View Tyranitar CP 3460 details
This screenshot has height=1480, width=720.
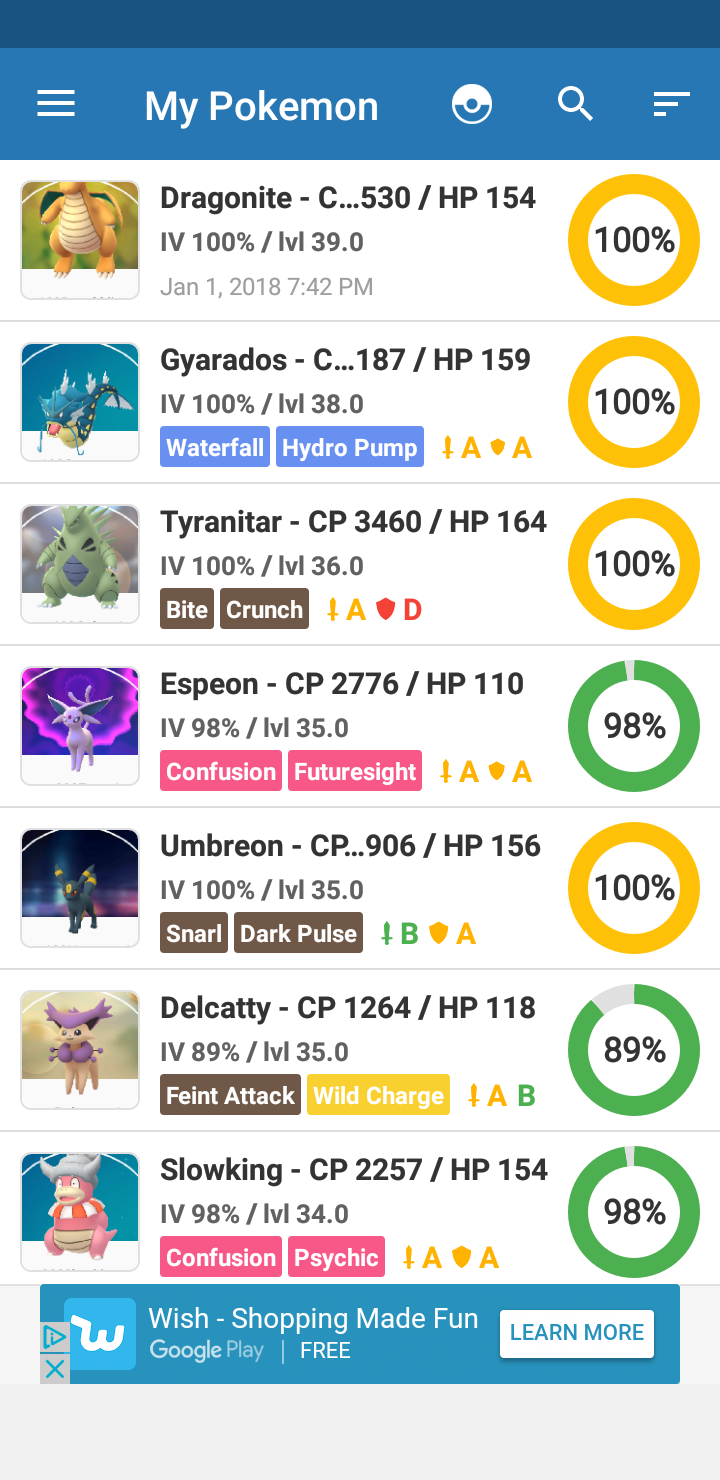tap(360, 565)
